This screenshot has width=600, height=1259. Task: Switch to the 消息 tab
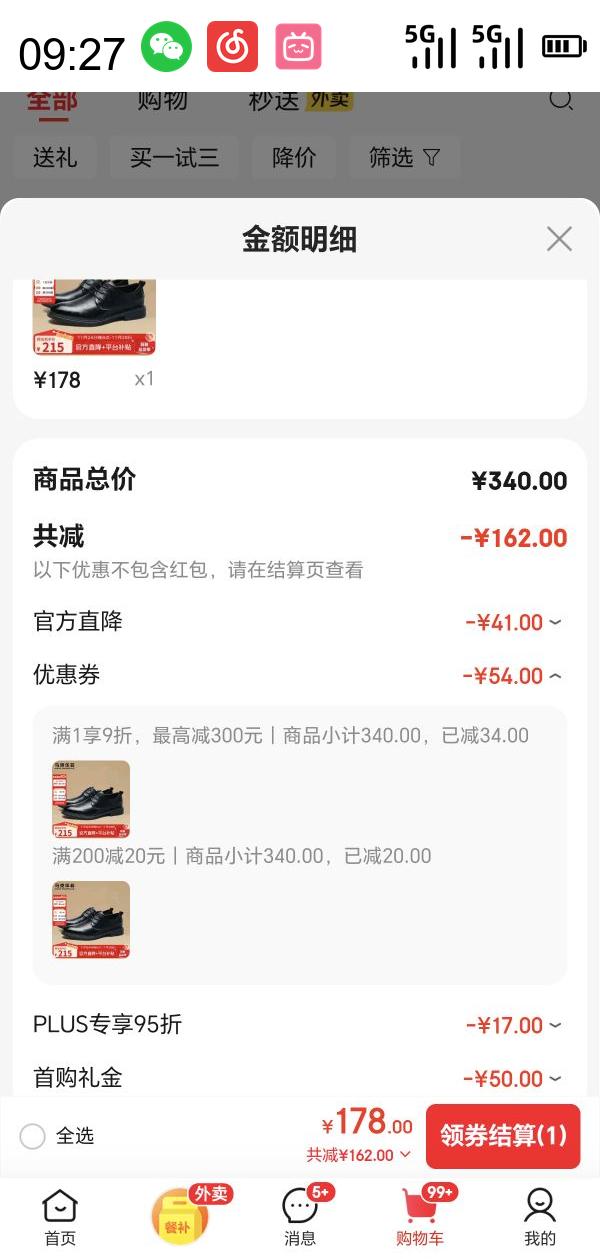point(300,1216)
